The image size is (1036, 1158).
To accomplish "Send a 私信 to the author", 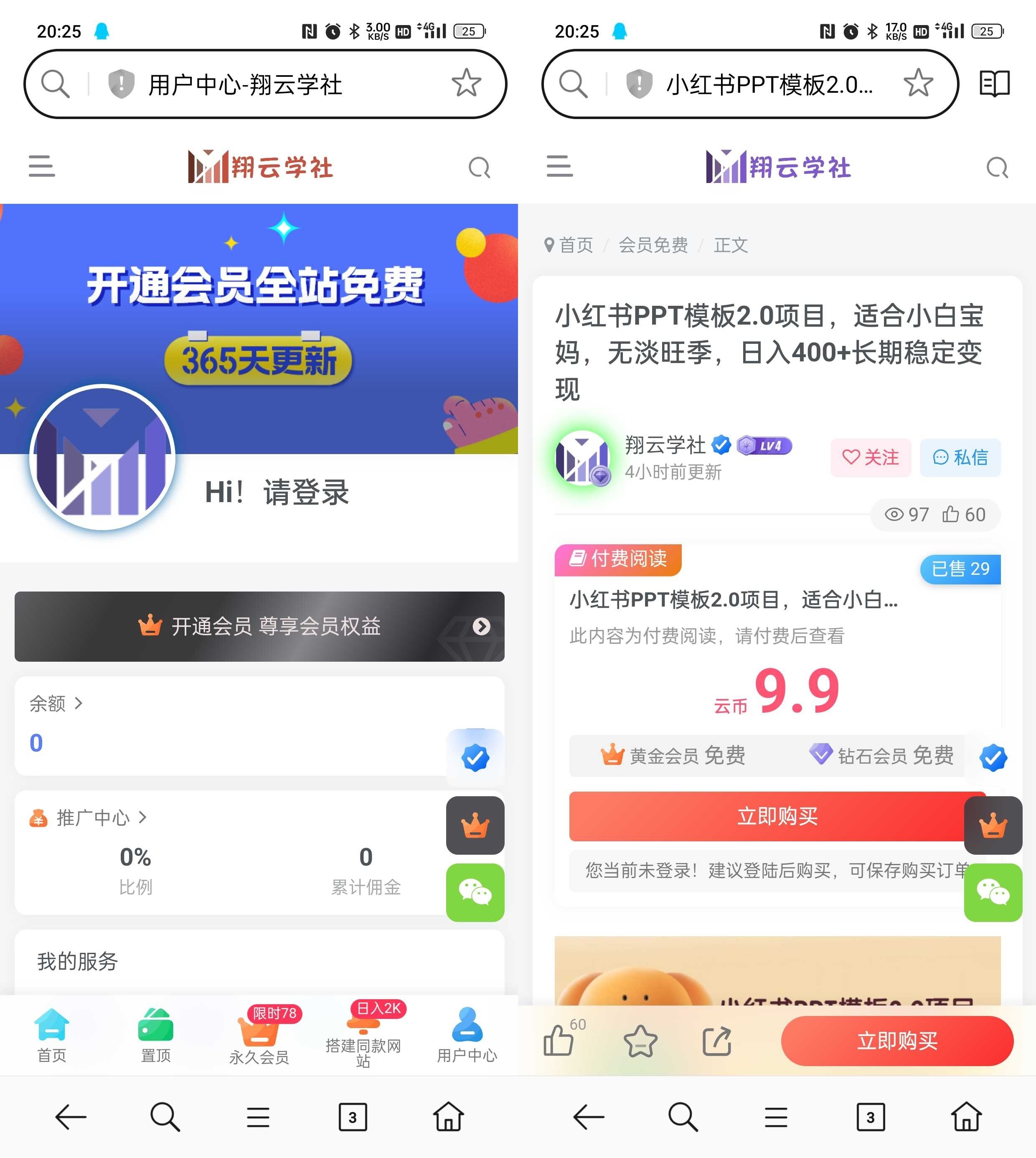I will [x=960, y=457].
